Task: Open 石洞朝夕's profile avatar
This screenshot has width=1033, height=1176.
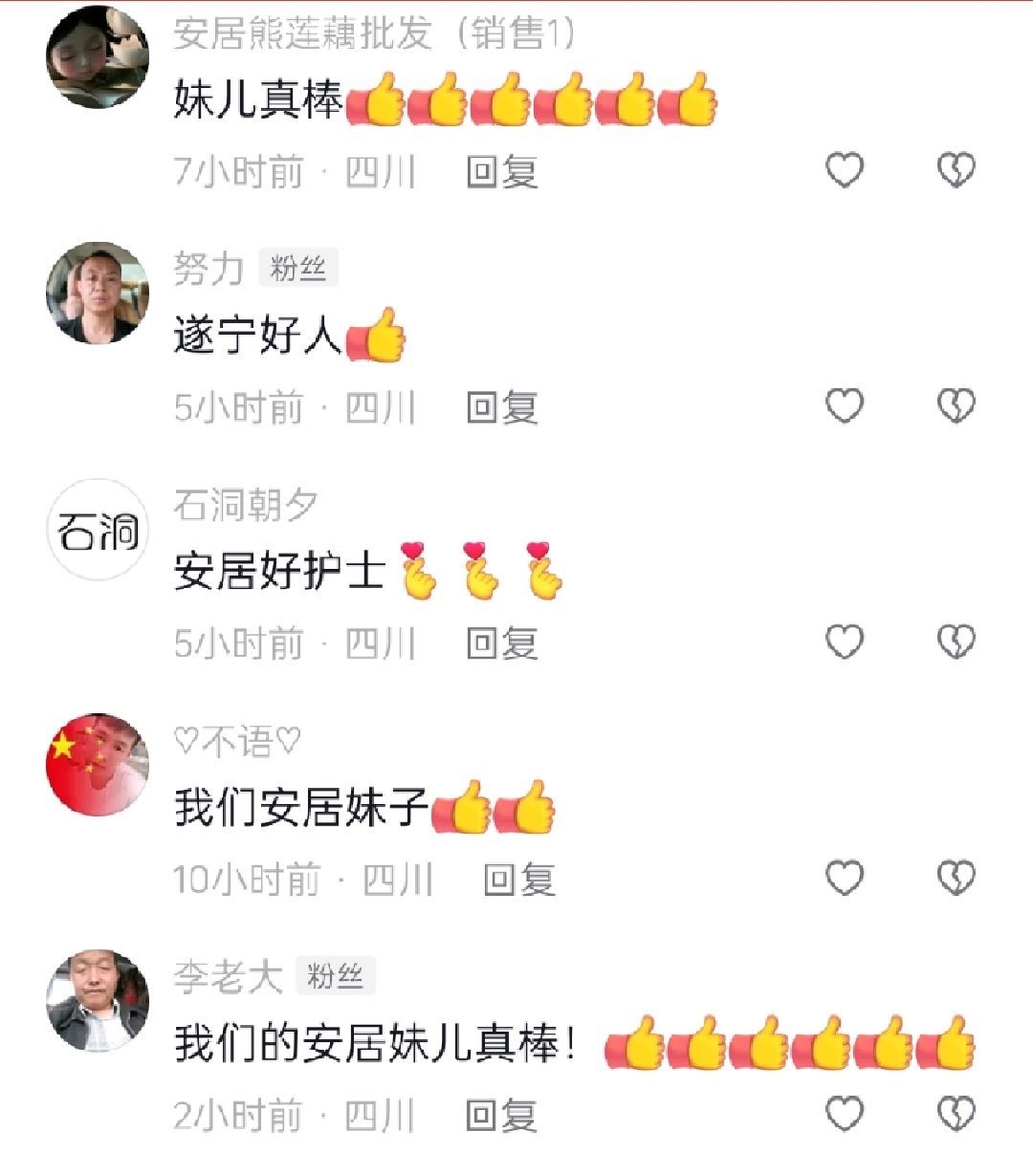Action: coord(98,529)
